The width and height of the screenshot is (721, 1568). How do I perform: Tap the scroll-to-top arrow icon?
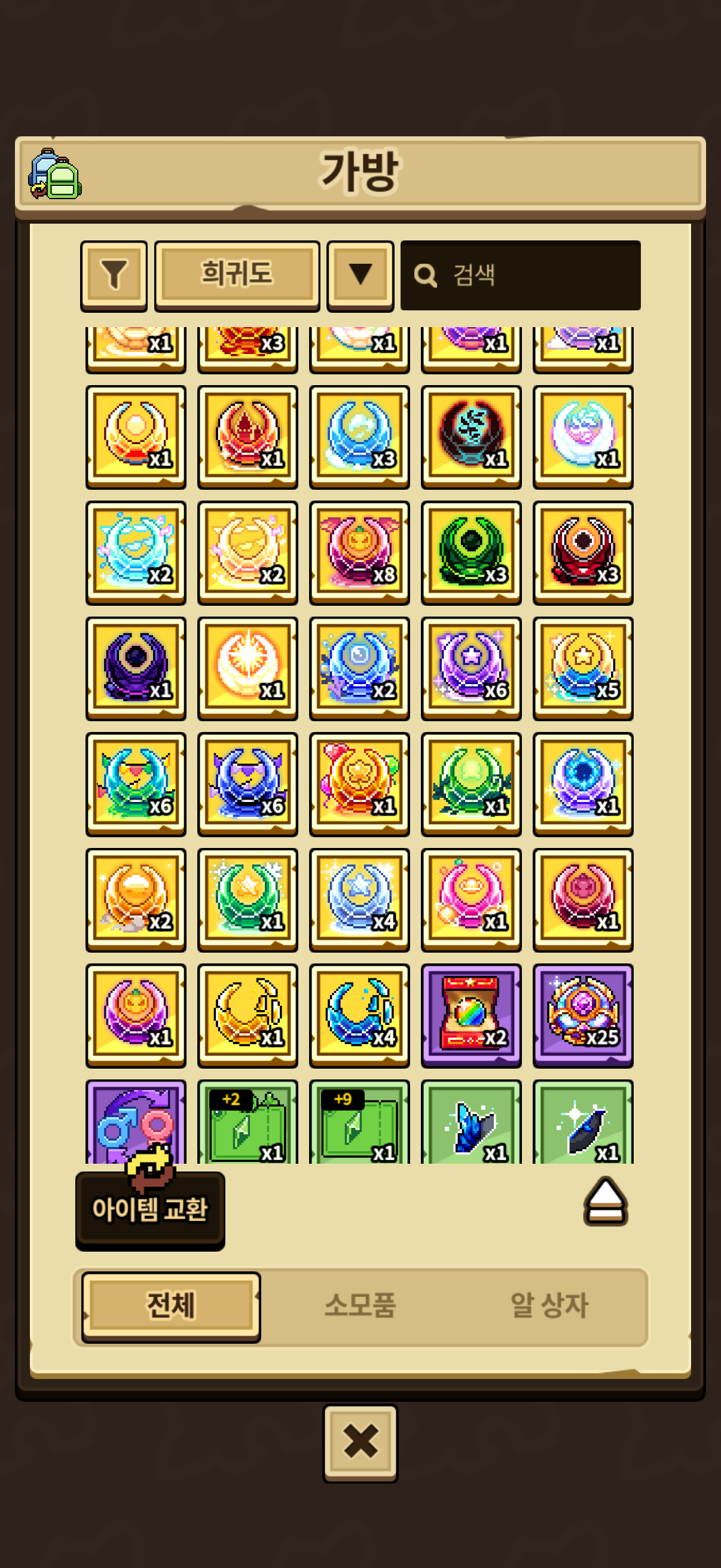pos(606,1201)
